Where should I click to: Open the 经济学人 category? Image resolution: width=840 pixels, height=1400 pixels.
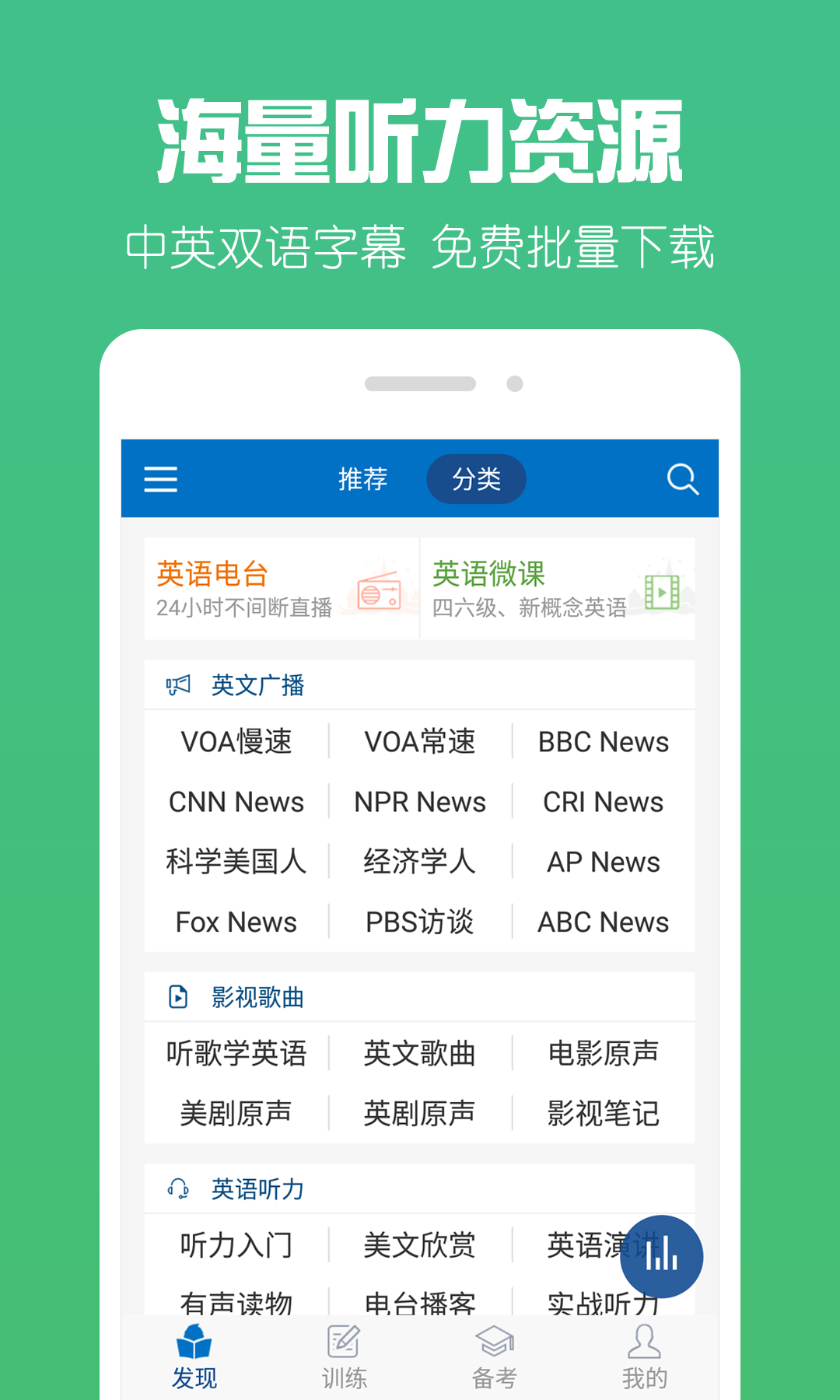pos(419,861)
